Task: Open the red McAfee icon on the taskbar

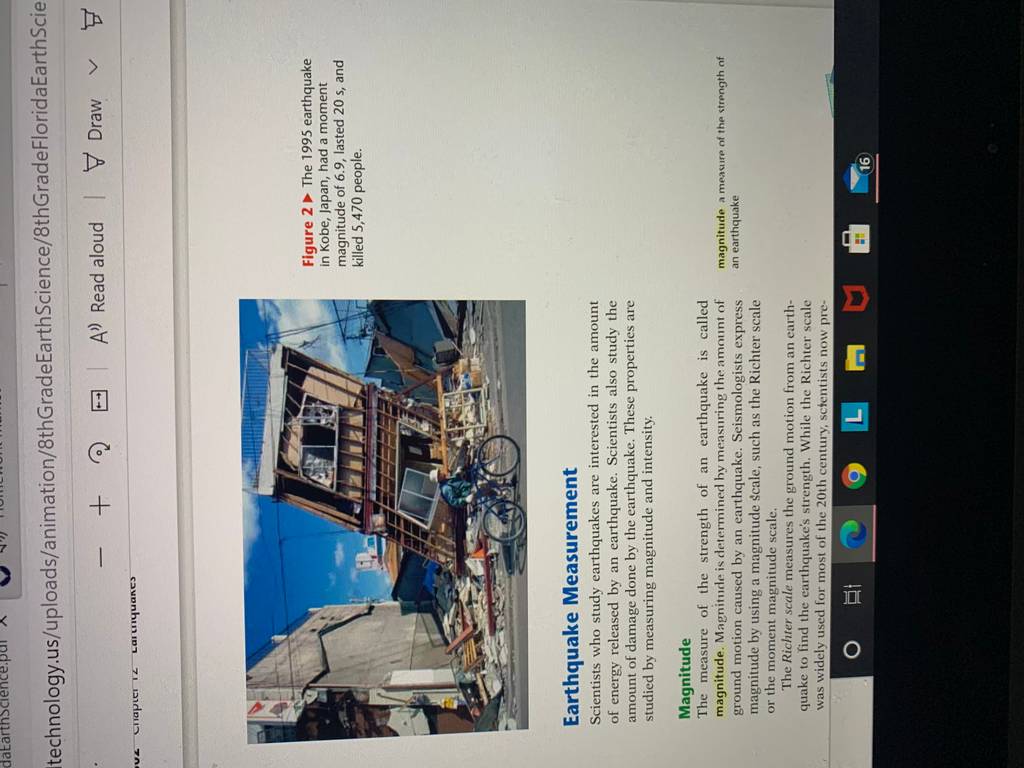Action: pos(856,298)
